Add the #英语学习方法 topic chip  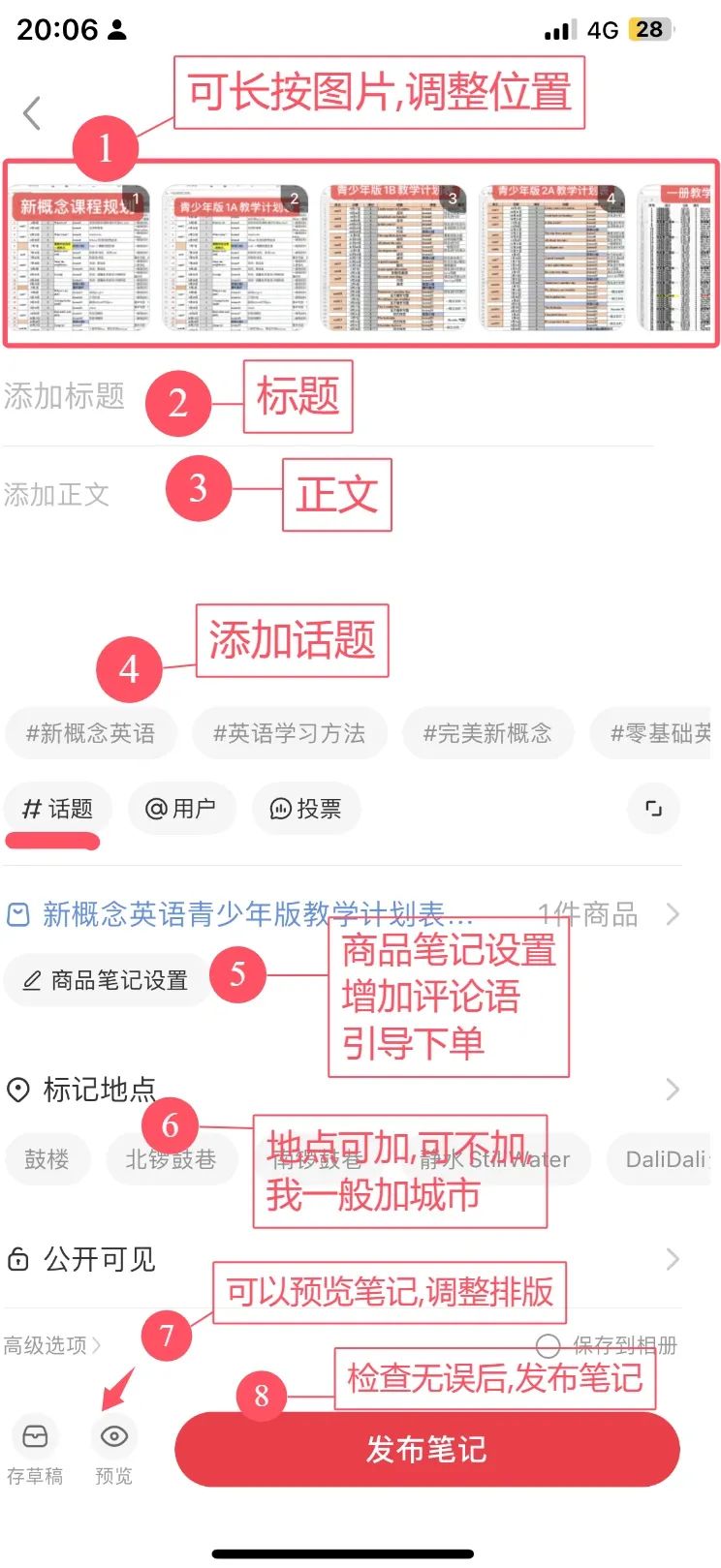point(290,733)
